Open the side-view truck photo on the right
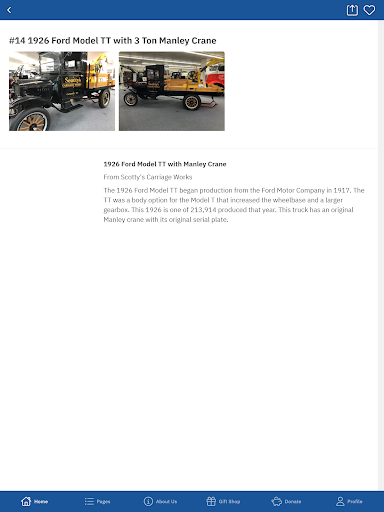This screenshot has height=512, width=384. tap(172, 91)
